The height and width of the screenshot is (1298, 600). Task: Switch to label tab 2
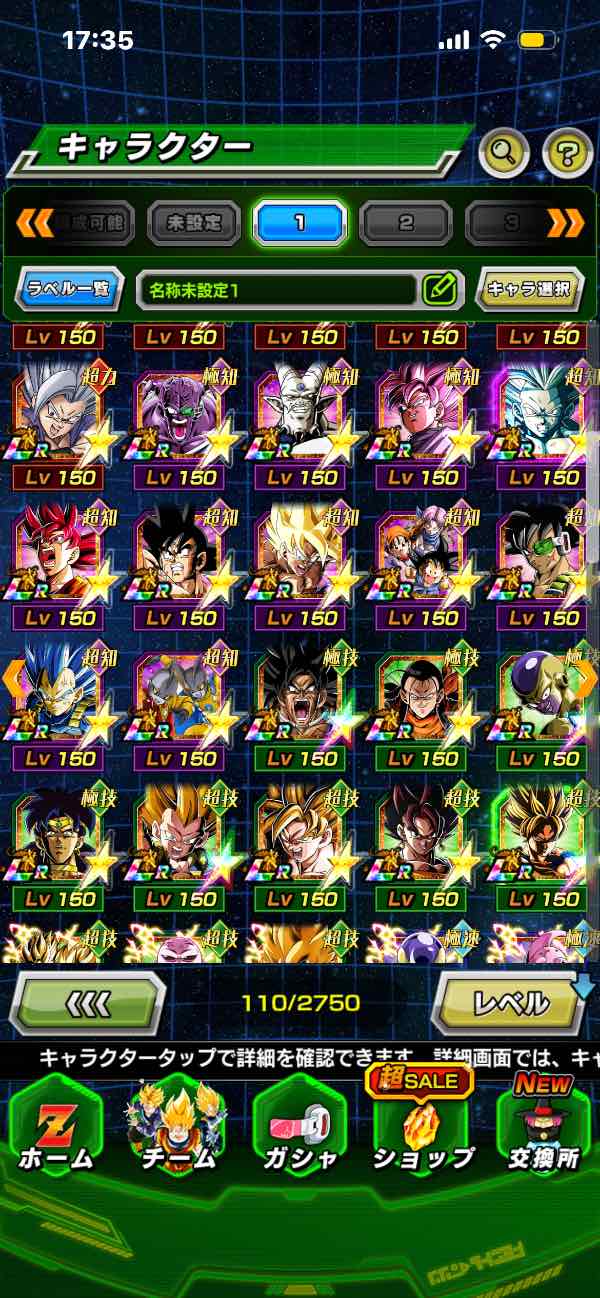coord(406,223)
